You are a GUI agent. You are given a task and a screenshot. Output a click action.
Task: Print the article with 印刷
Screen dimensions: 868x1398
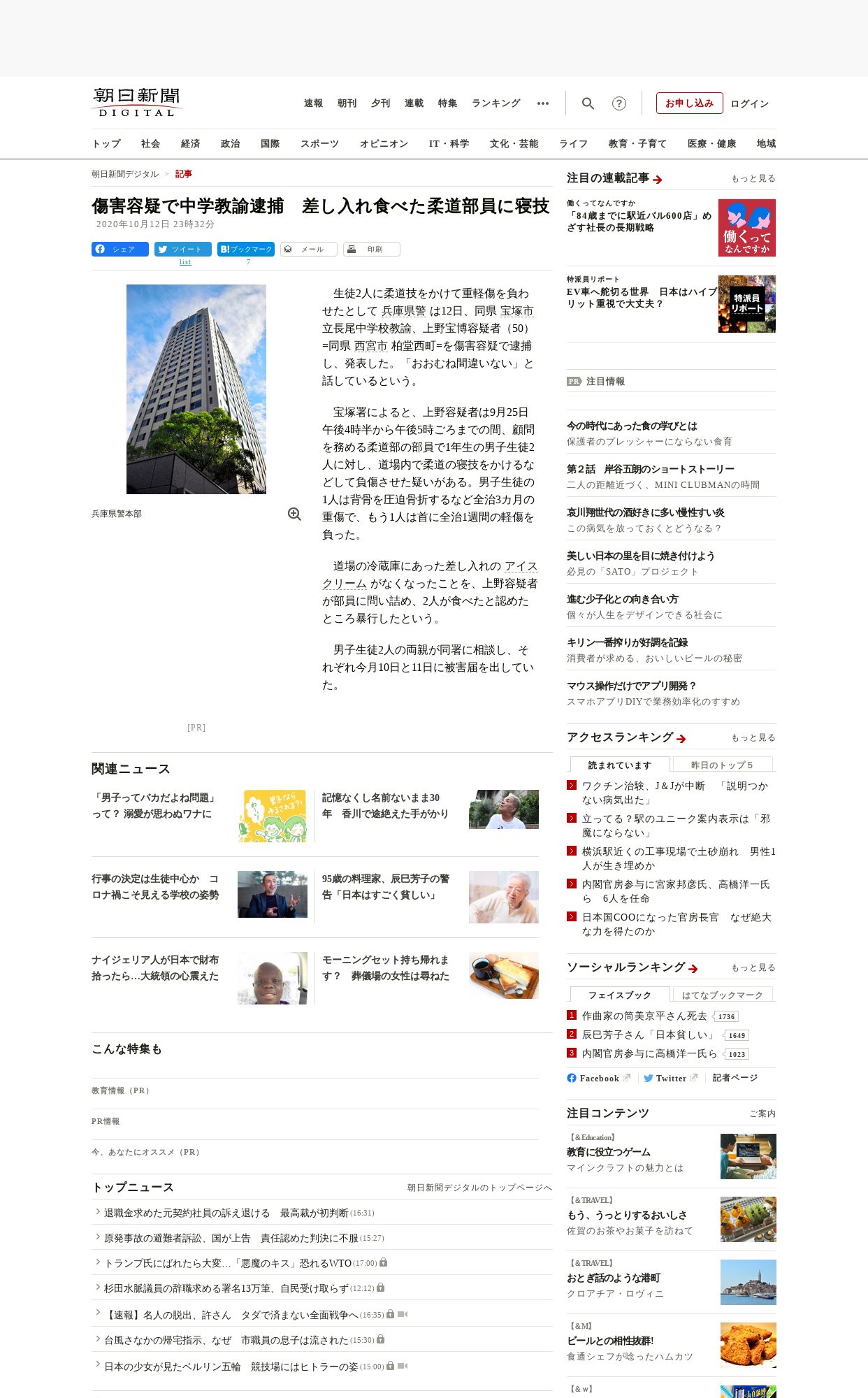coord(372,249)
